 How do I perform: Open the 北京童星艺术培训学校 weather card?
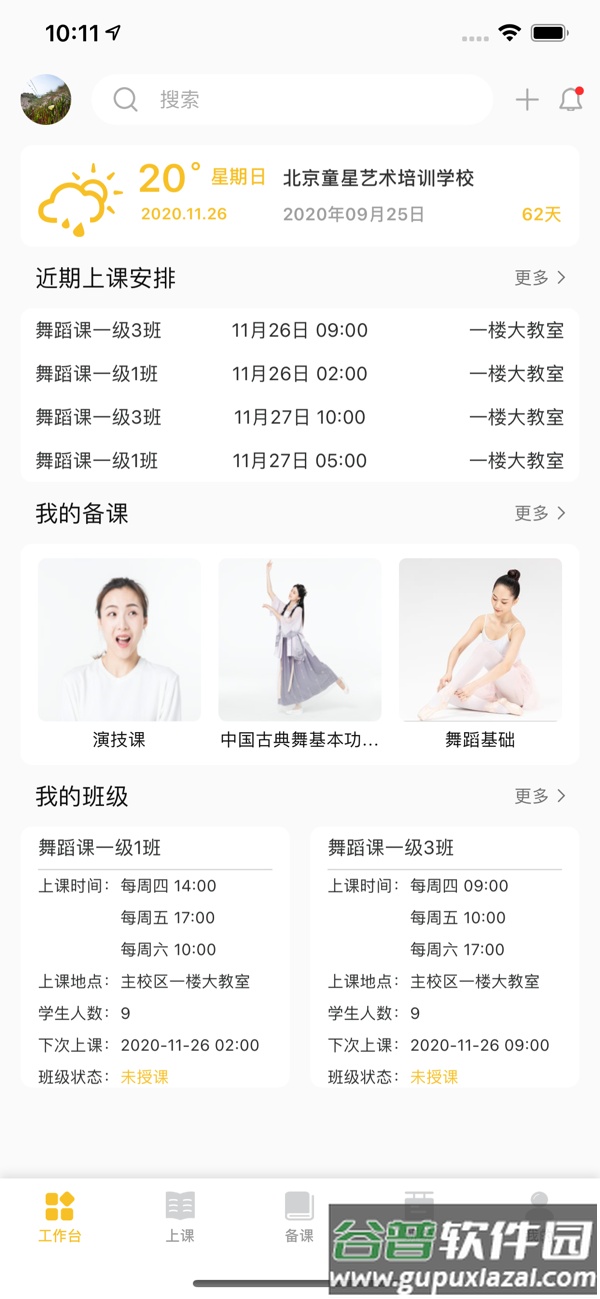coord(300,196)
